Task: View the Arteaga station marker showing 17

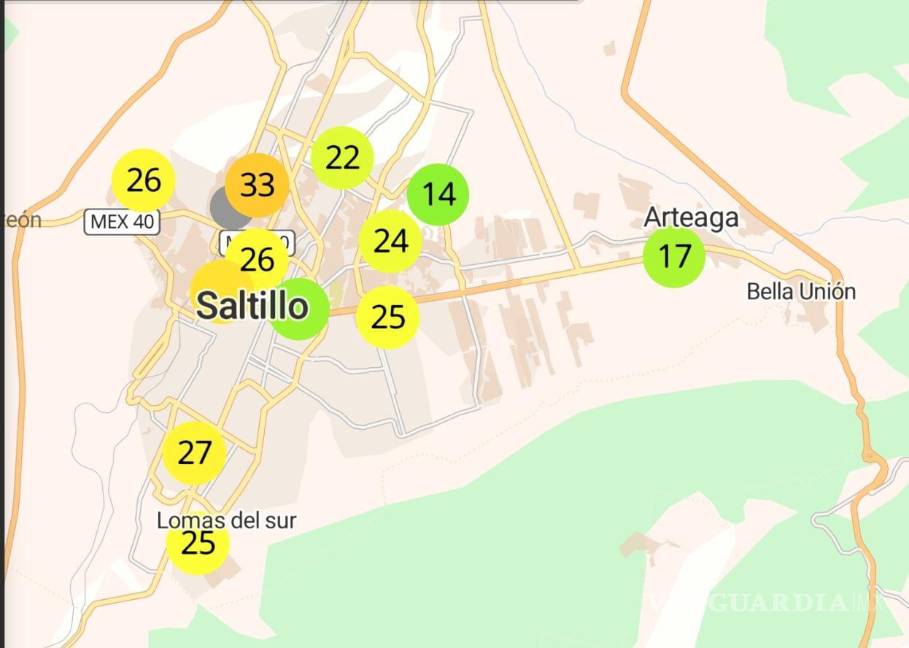Action: (675, 257)
